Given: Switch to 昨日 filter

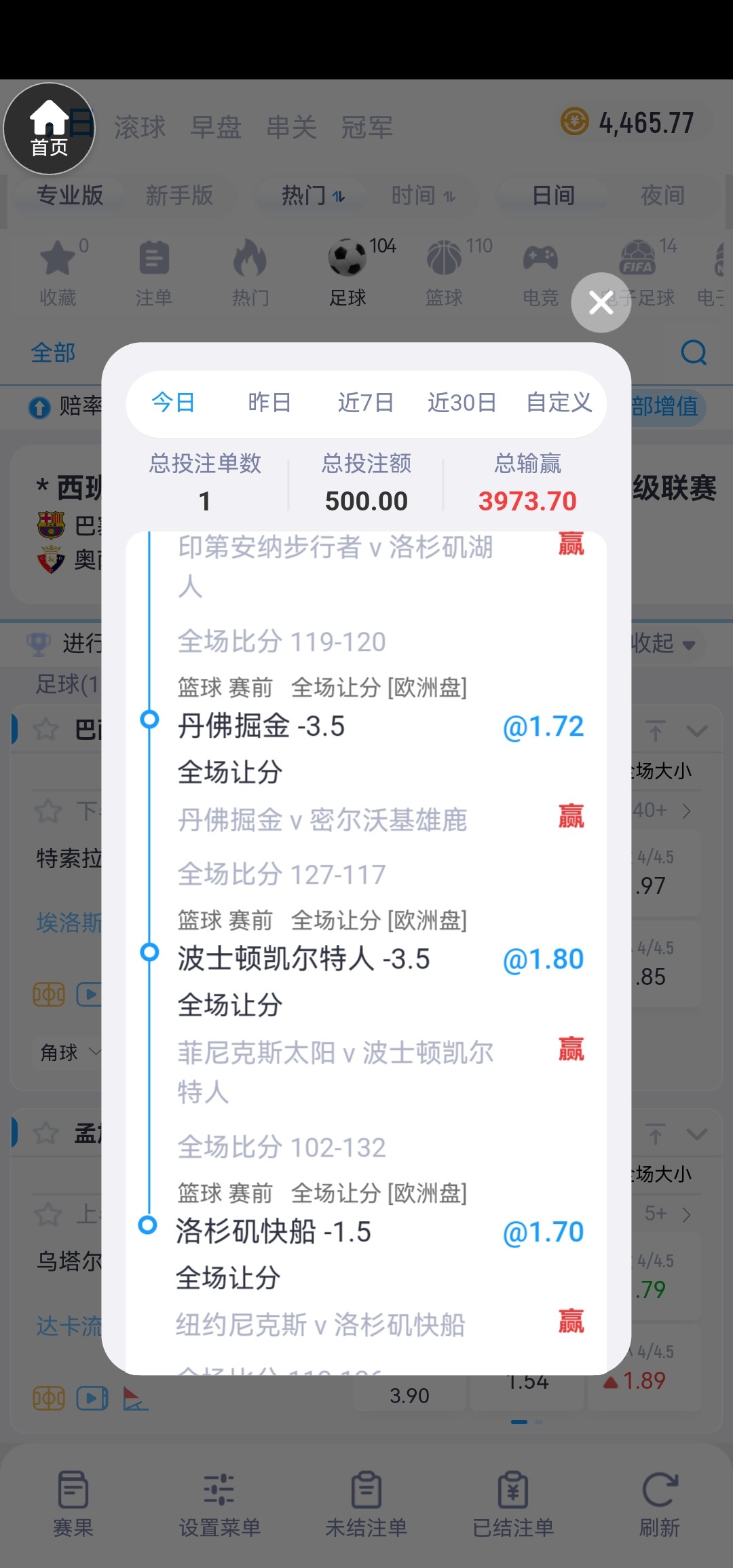Looking at the screenshot, I should pyautogui.click(x=269, y=403).
